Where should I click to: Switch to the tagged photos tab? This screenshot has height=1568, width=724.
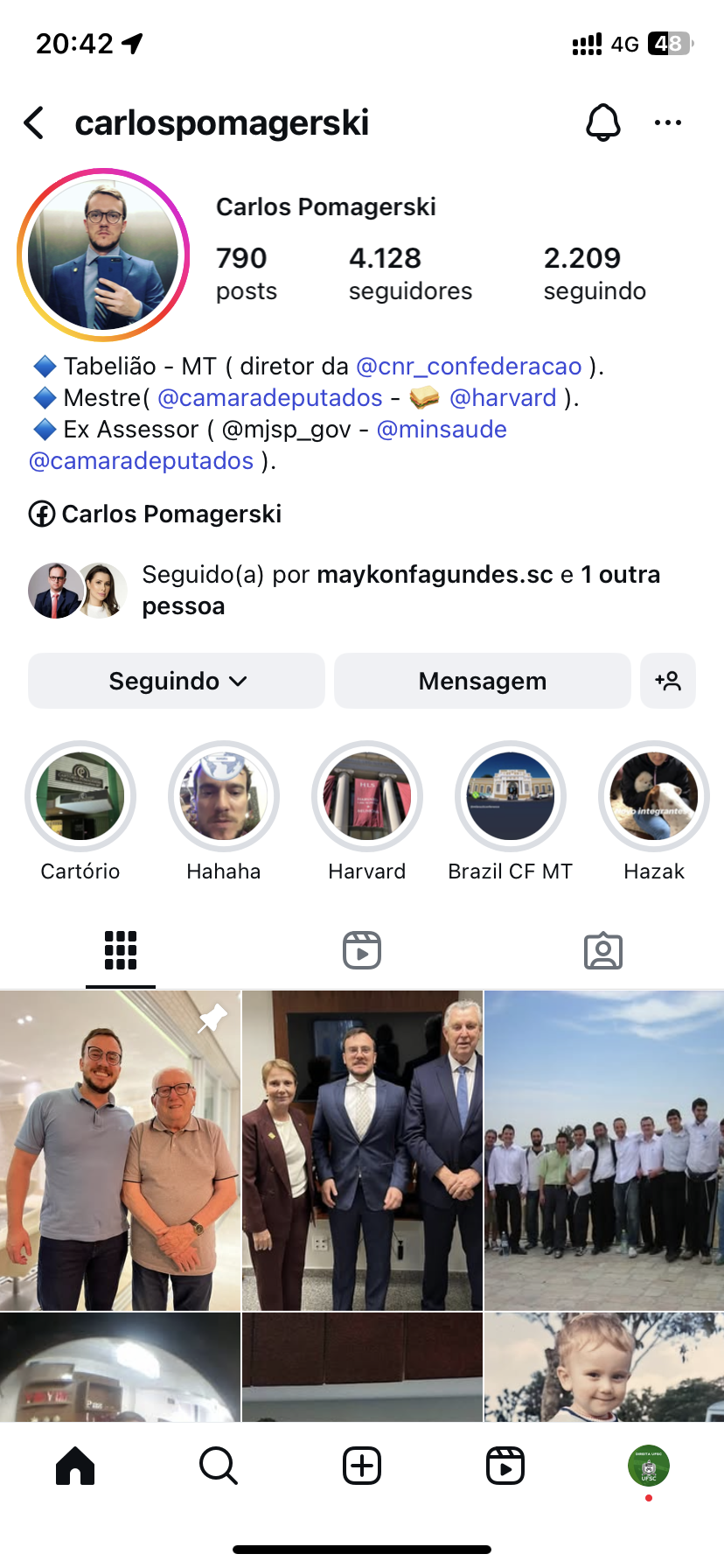[x=603, y=950]
